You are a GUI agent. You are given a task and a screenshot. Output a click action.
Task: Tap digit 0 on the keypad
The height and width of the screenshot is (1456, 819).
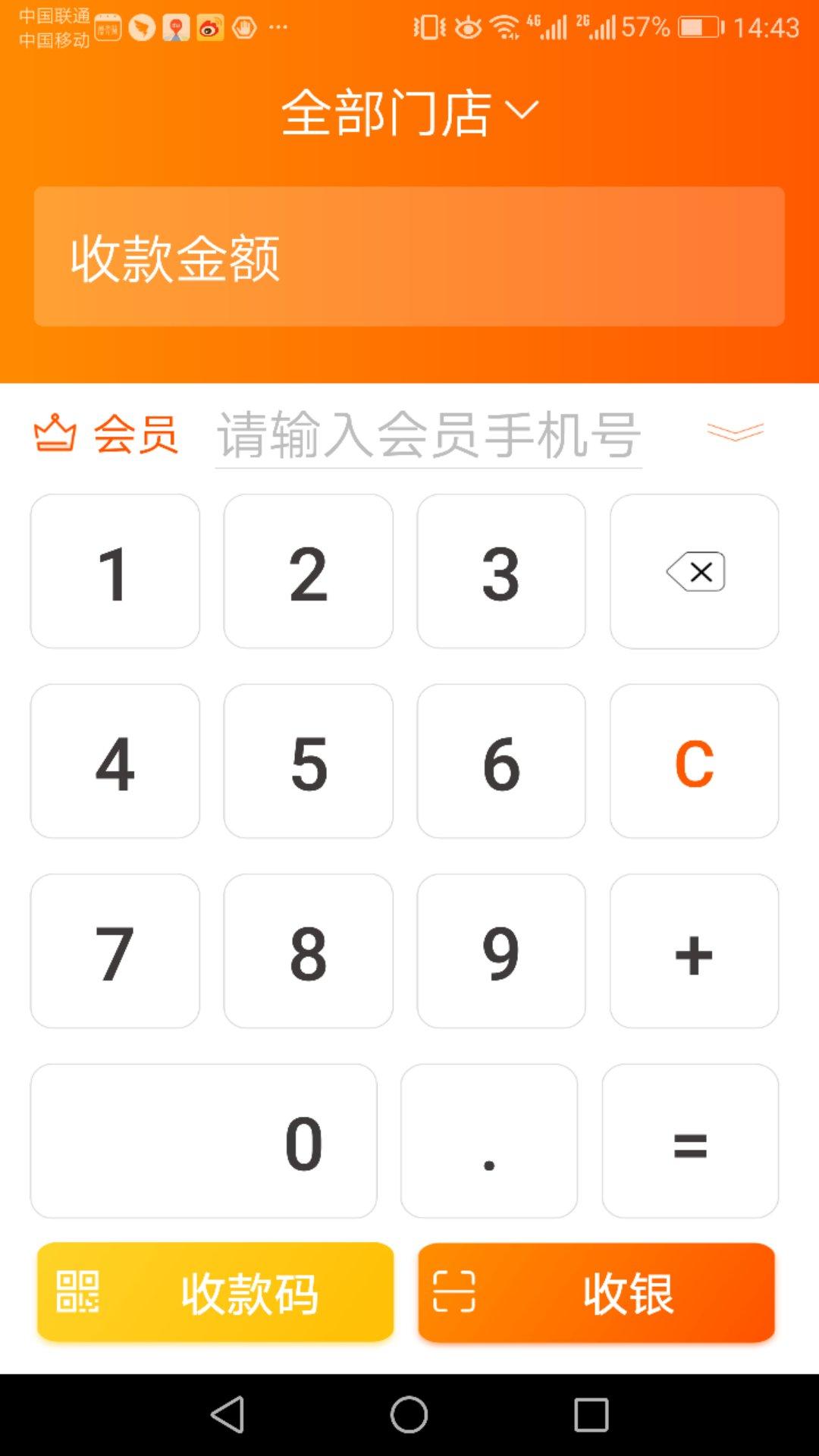(204, 1141)
